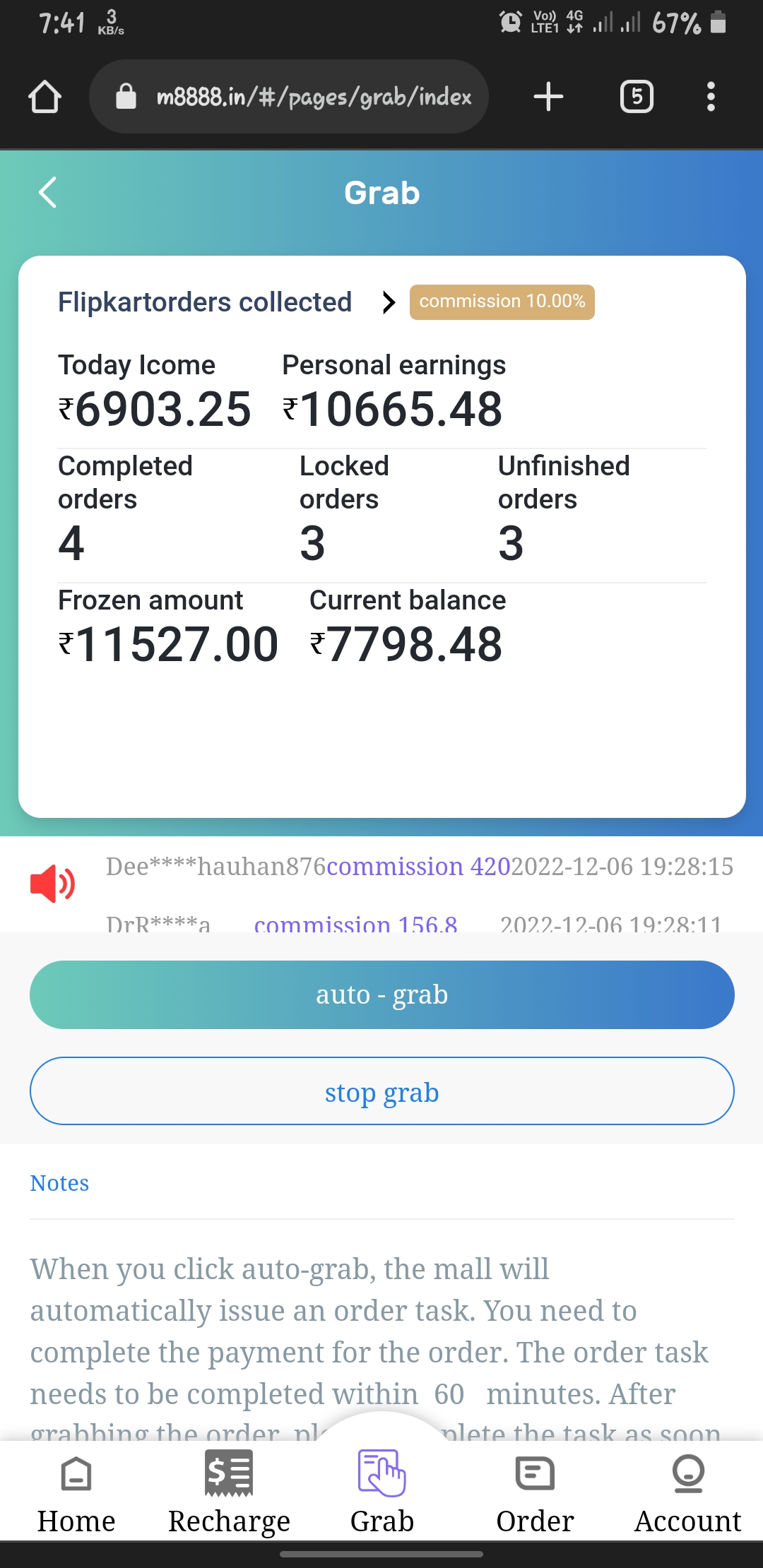Expand Flipkartorders collected chevron
Viewport: 763px width, 1568px height.
pos(389,302)
